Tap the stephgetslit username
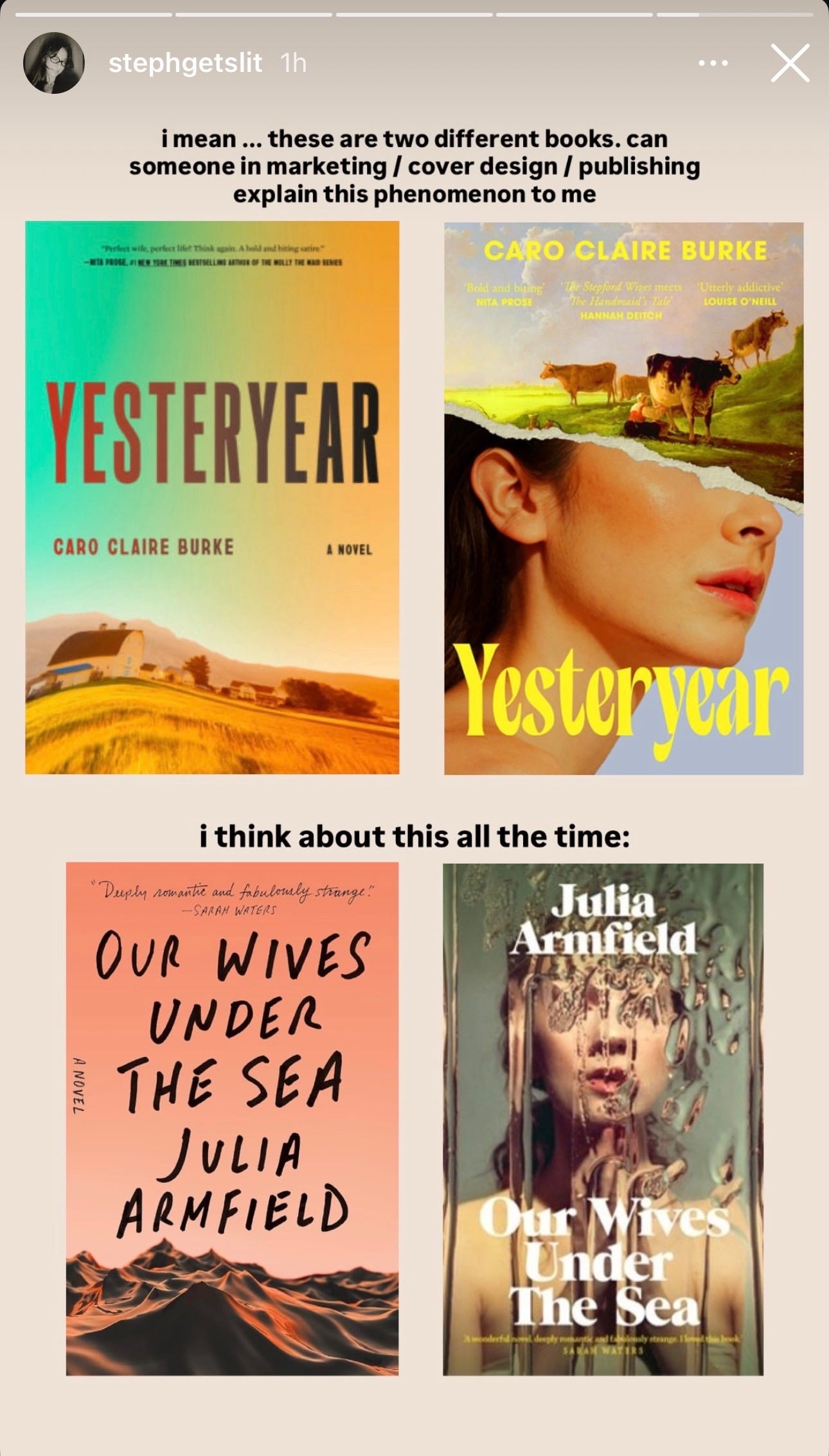829x1456 pixels. pyautogui.click(x=185, y=63)
